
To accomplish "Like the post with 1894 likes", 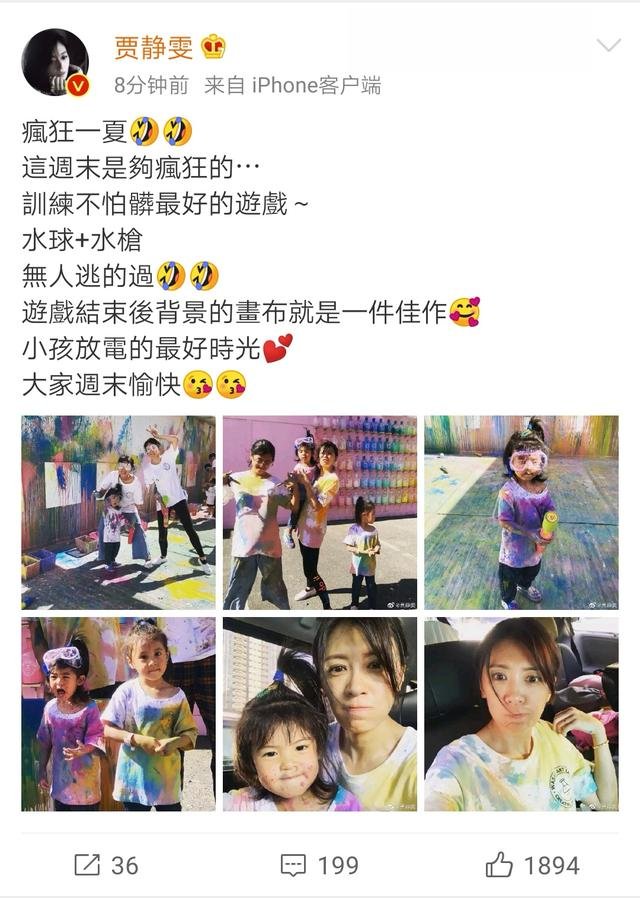I will point(532,864).
